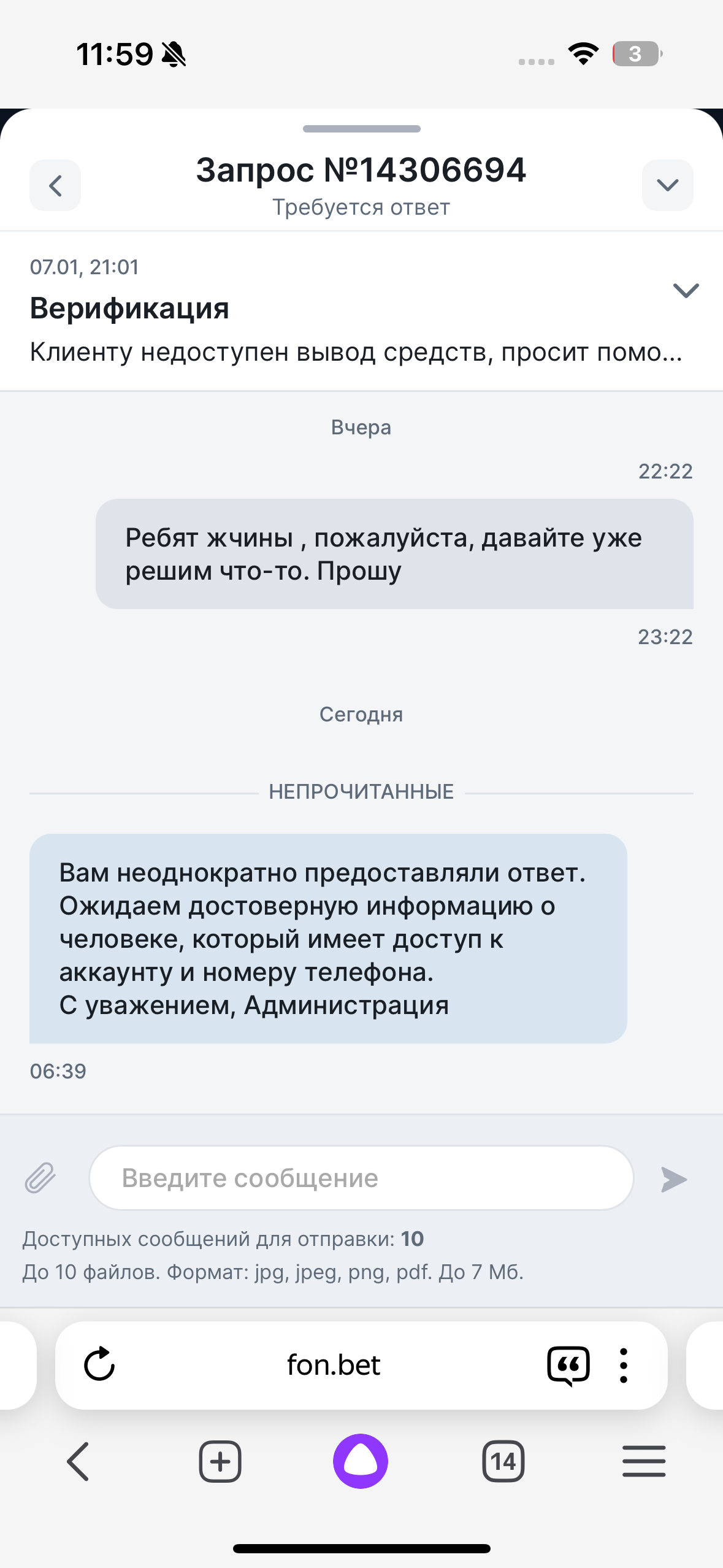Show the 14 open tabs
The width and height of the screenshot is (723, 1568).
coord(503,1461)
